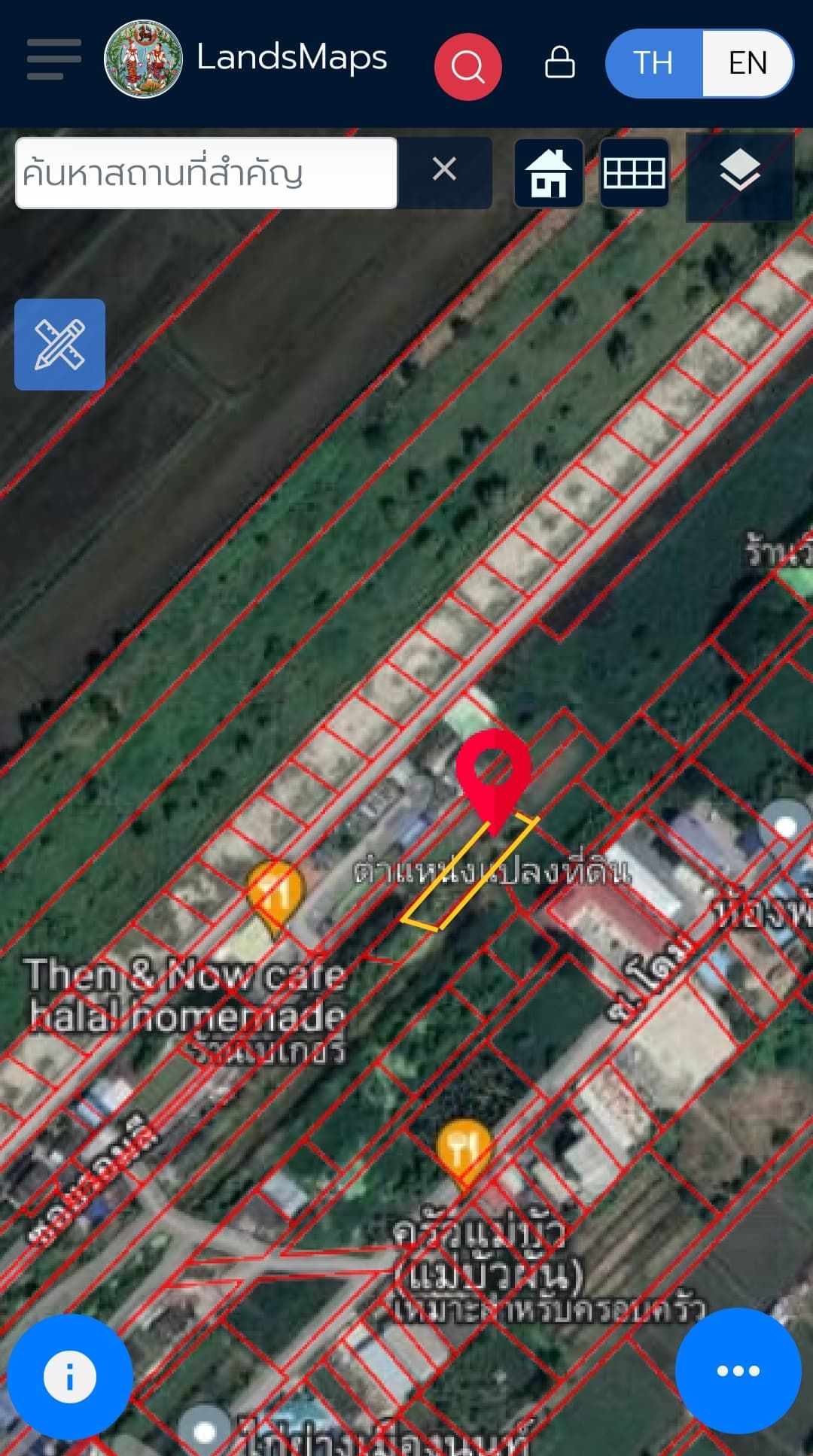Switch language to EN

pos(748,63)
